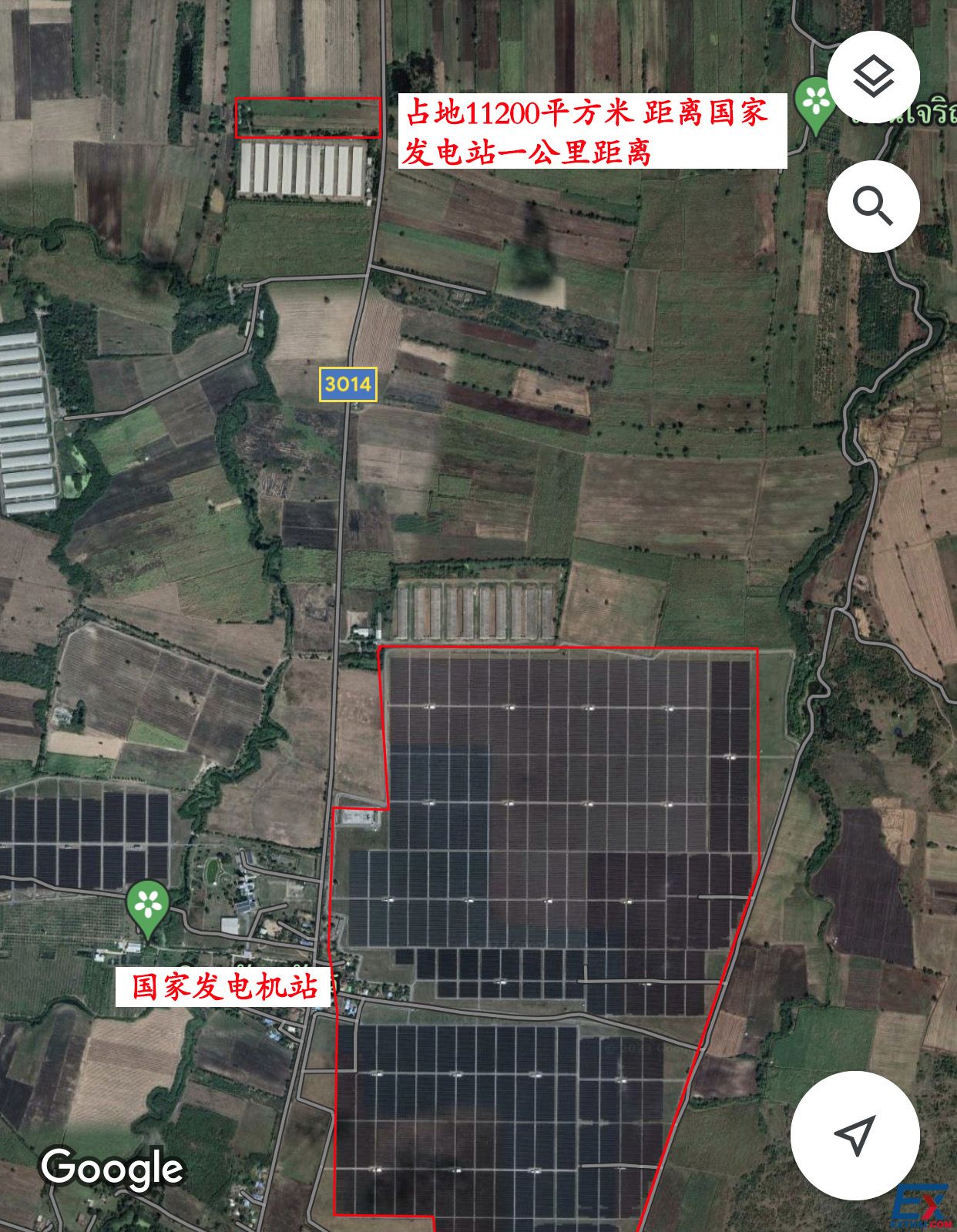This screenshot has width=957, height=1232.
Task: Open the green place pin at top right
Action: click(815, 103)
